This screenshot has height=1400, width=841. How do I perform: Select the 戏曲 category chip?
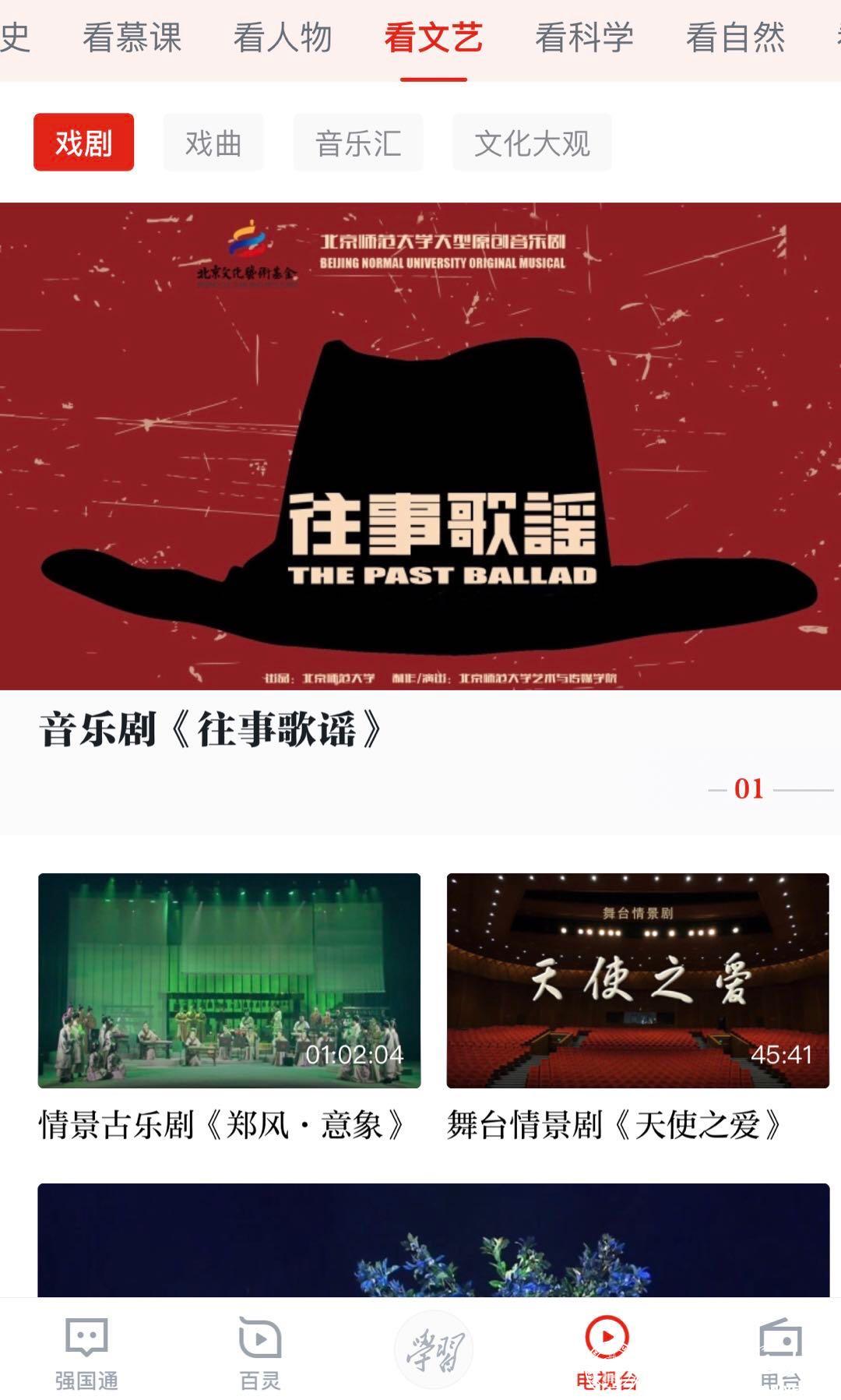(213, 143)
